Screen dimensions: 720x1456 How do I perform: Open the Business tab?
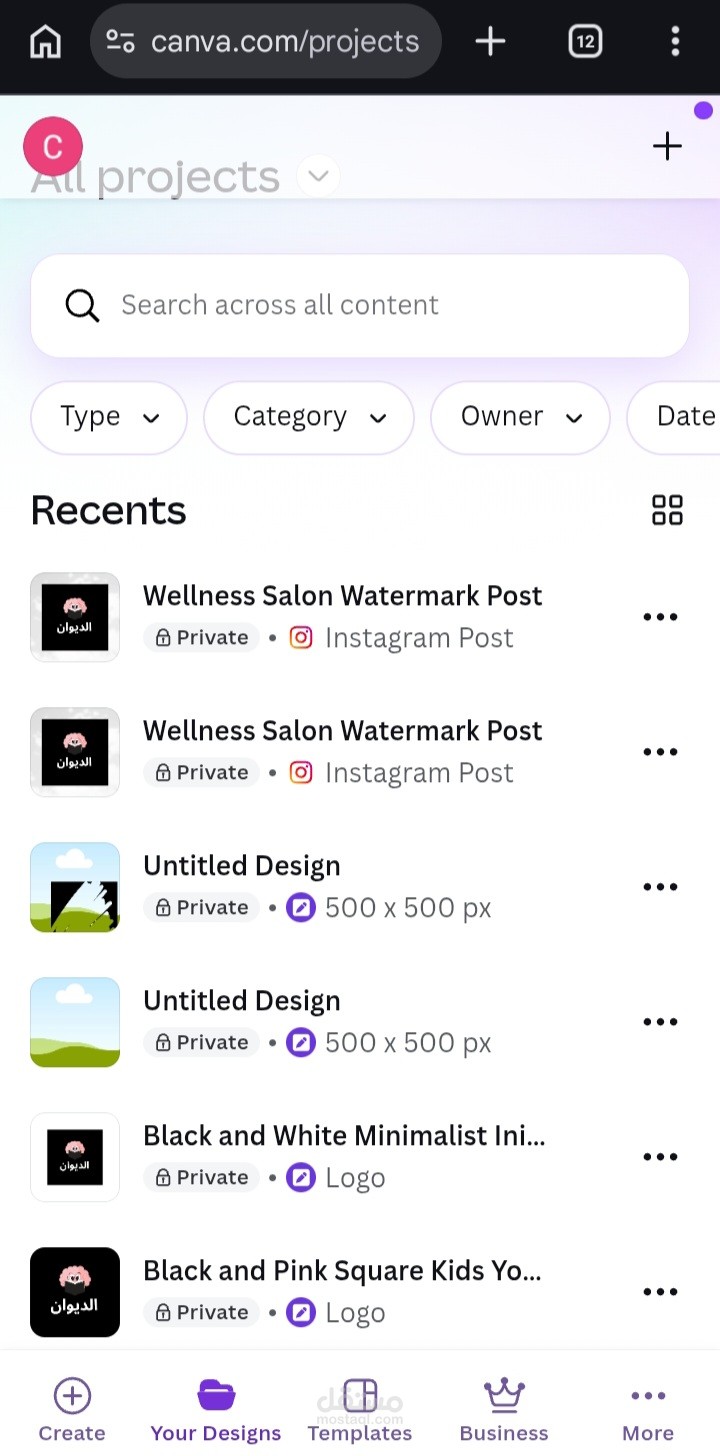pyautogui.click(x=504, y=1410)
